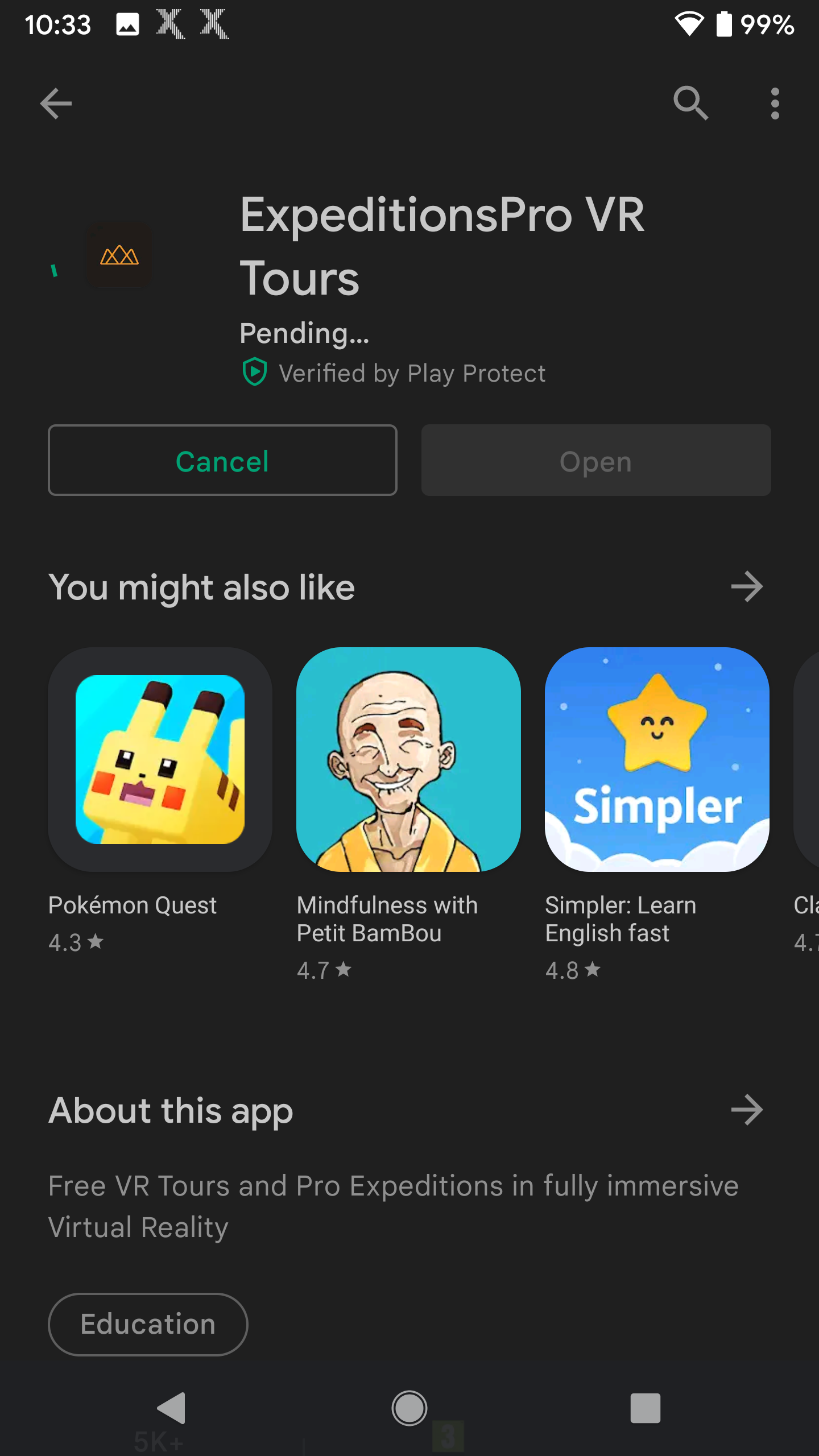Open Mindfulness with Petit BamBou app
Viewport: 819px width, 1456px height.
(408, 759)
